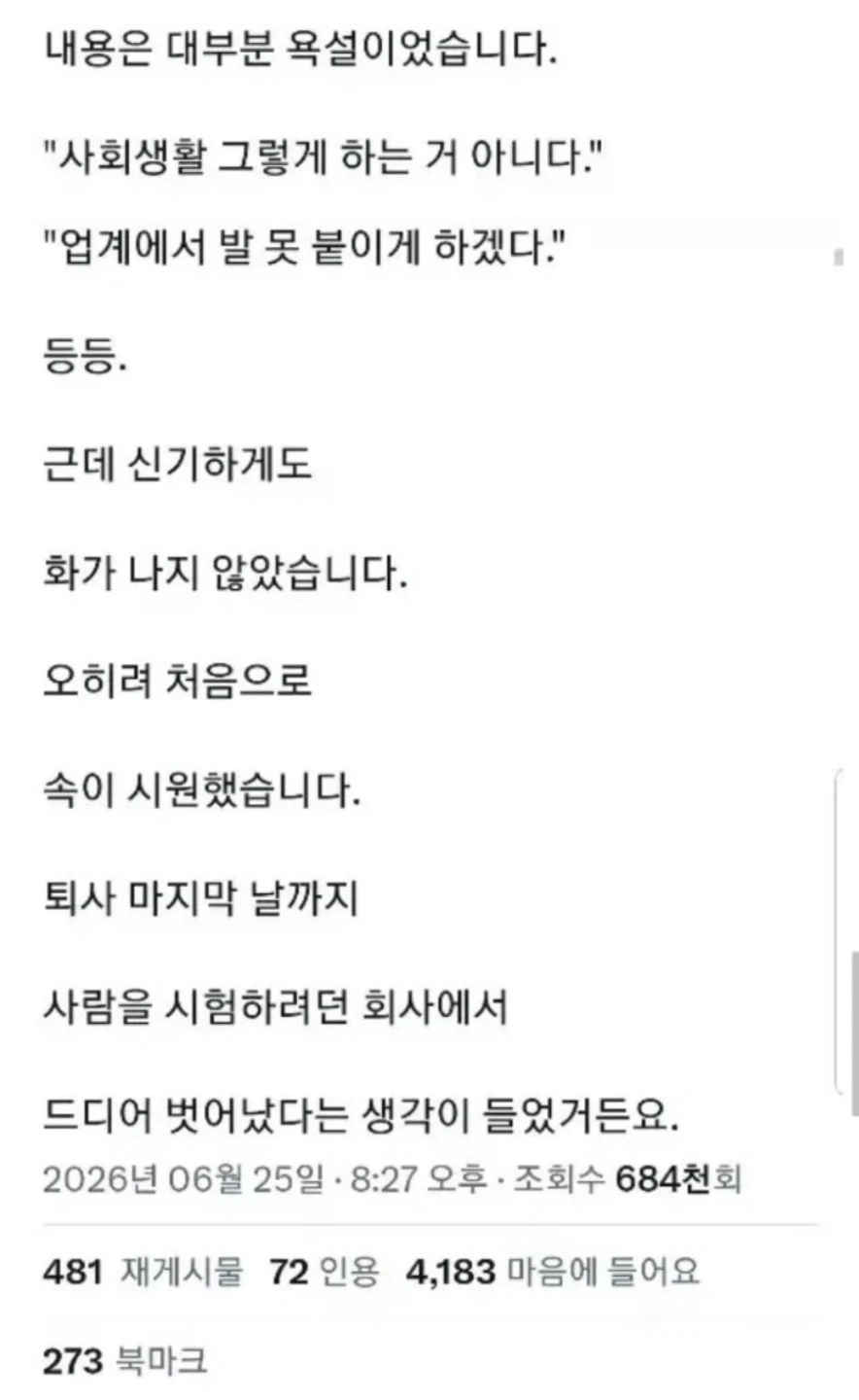View the 72 인용 quotes
This screenshot has width=859, height=1400.
[325, 1272]
